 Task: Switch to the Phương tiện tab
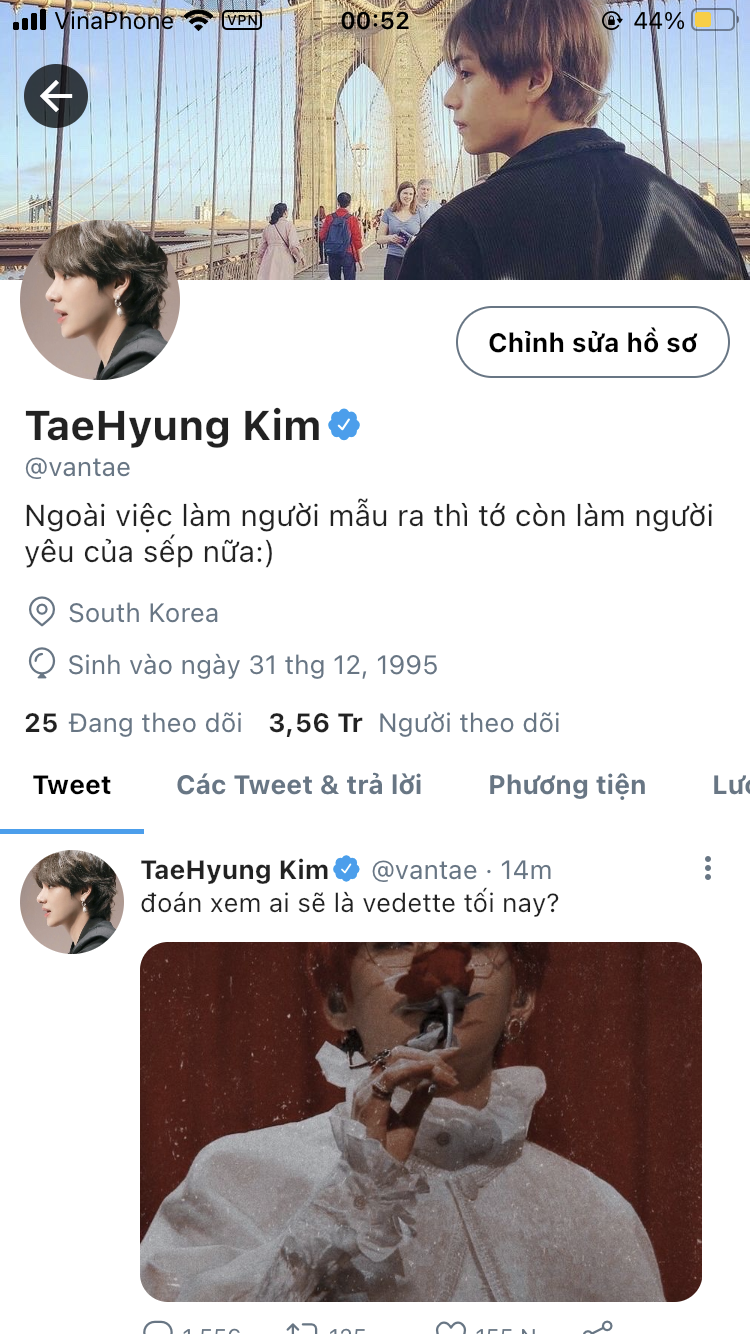tap(567, 786)
